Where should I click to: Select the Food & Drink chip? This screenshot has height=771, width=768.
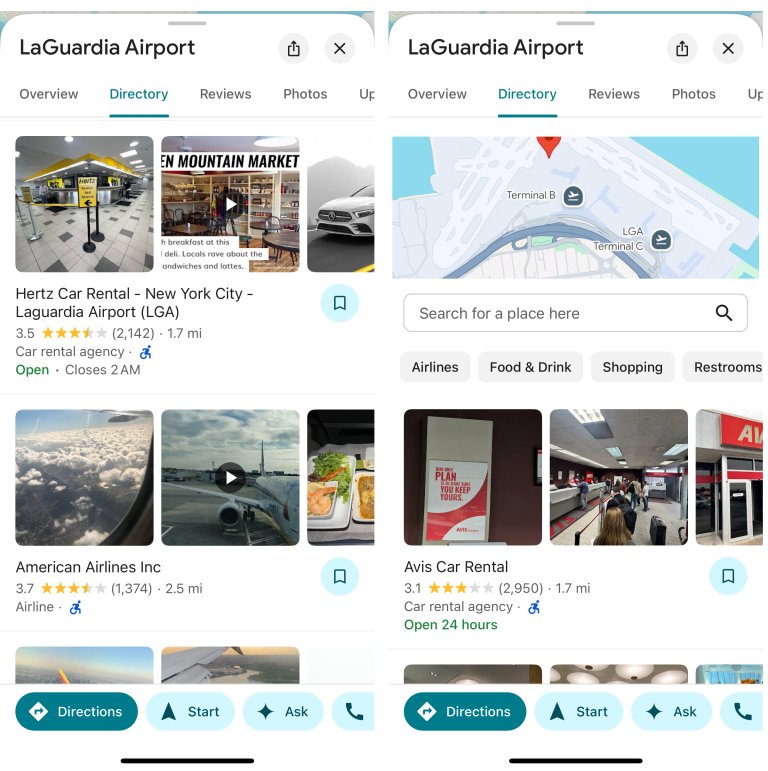[x=530, y=367]
